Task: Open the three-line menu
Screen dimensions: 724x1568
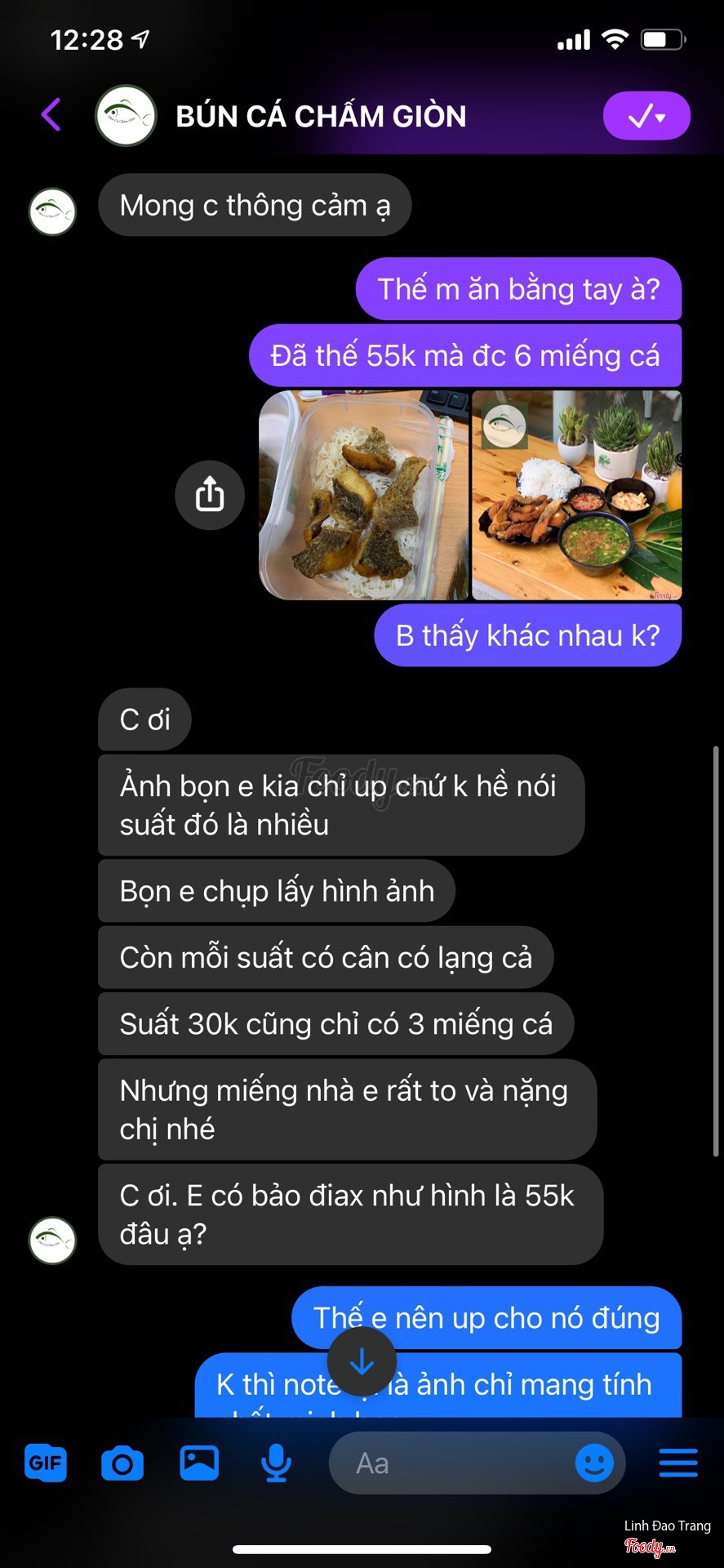Action: coord(678,1463)
